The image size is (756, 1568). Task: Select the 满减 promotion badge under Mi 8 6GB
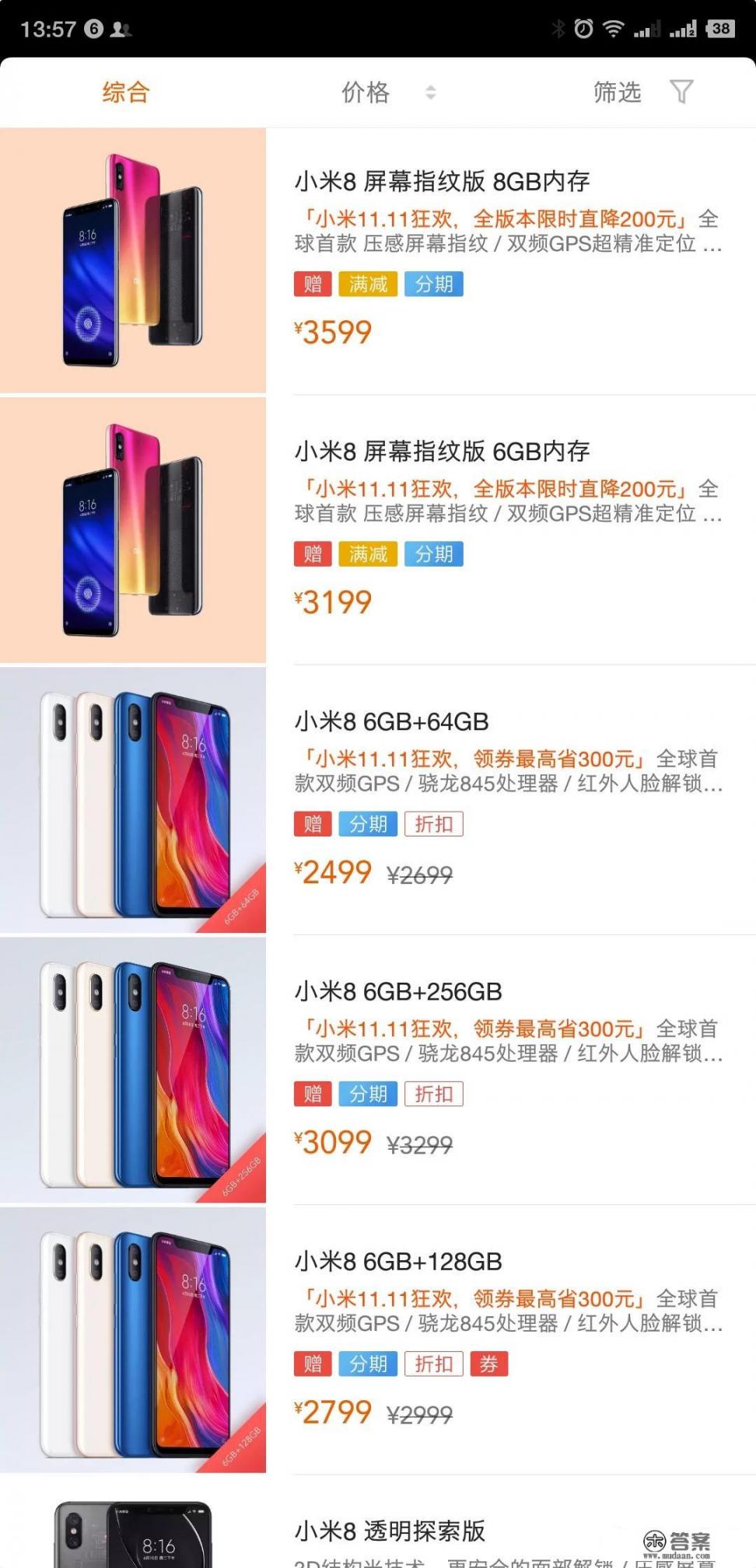[368, 554]
